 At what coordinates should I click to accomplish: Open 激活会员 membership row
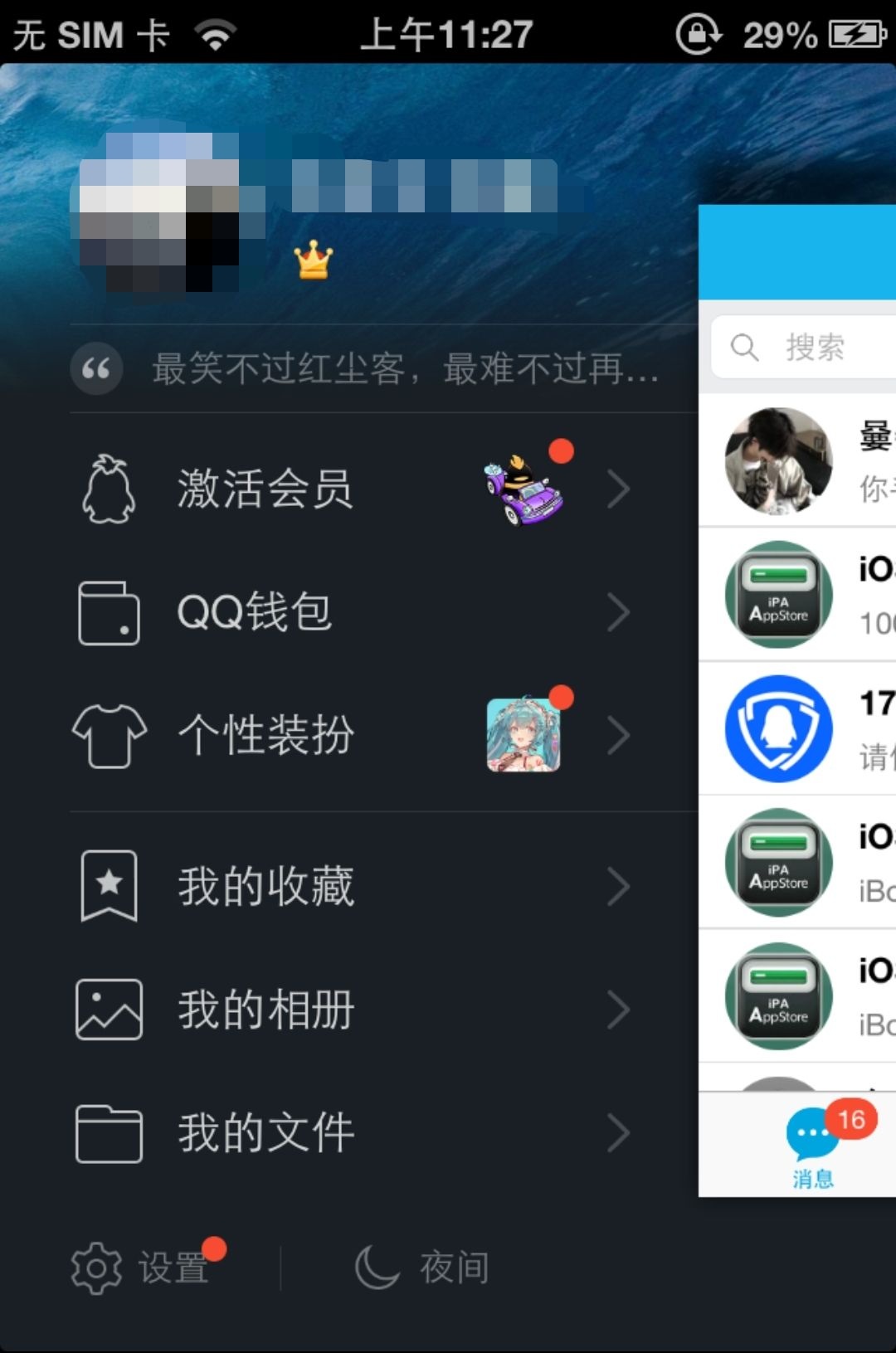(348, 489)
